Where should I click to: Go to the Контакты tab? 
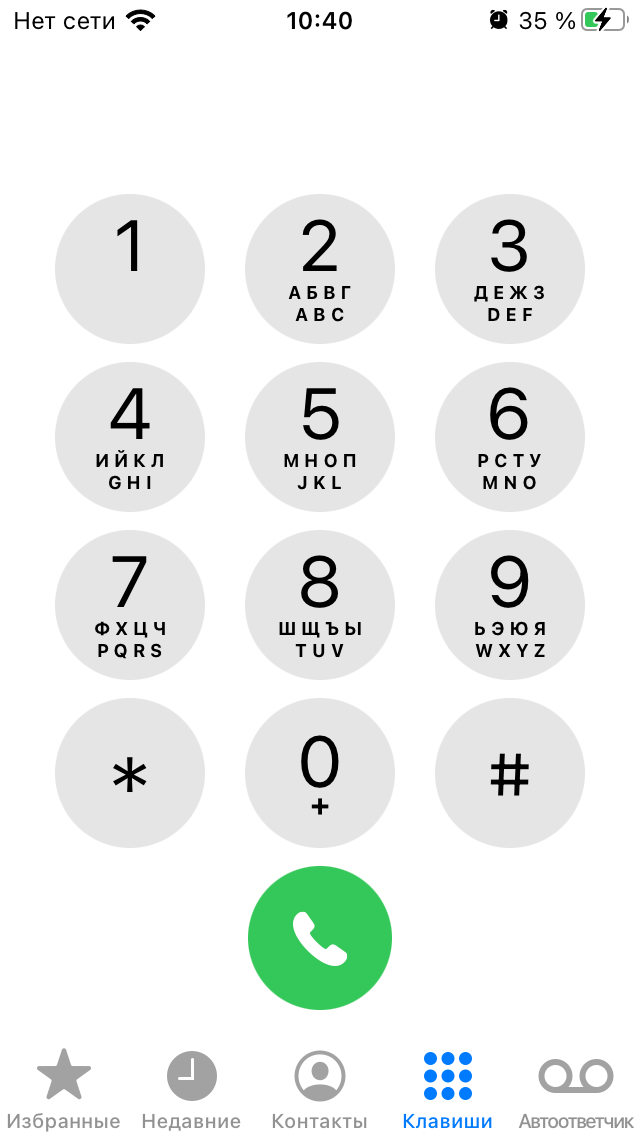[320, 1089]
